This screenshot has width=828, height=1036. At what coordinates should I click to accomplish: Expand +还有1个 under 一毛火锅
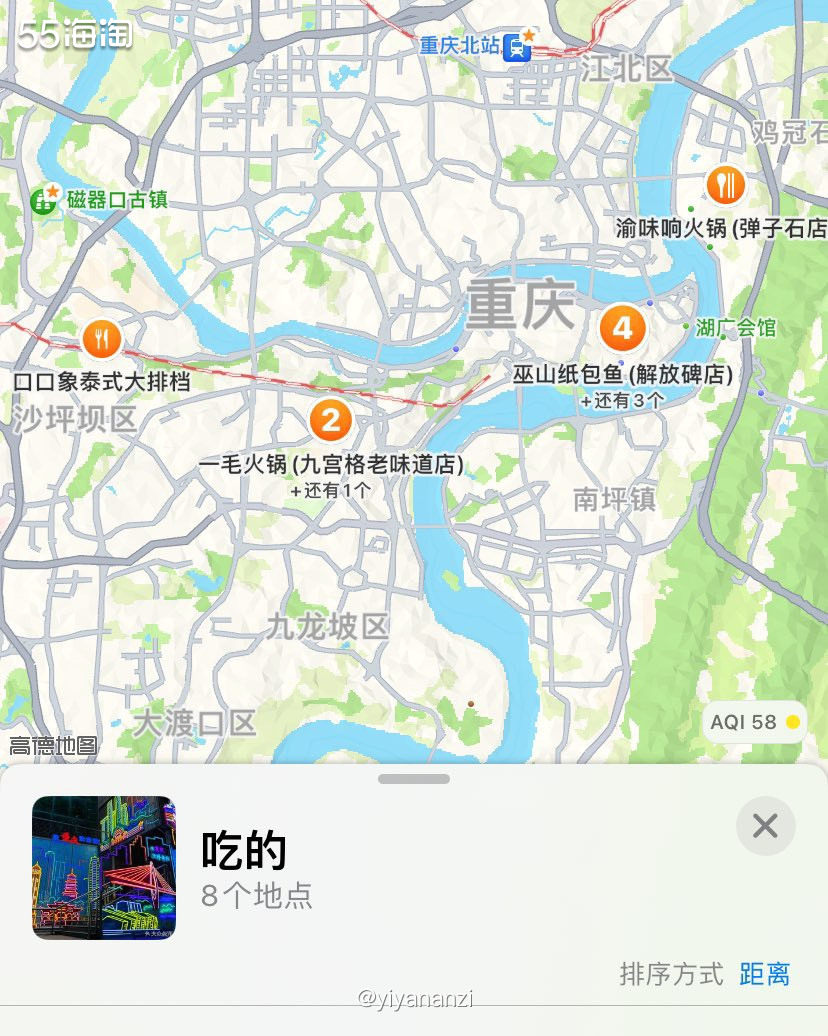point(330,490)
